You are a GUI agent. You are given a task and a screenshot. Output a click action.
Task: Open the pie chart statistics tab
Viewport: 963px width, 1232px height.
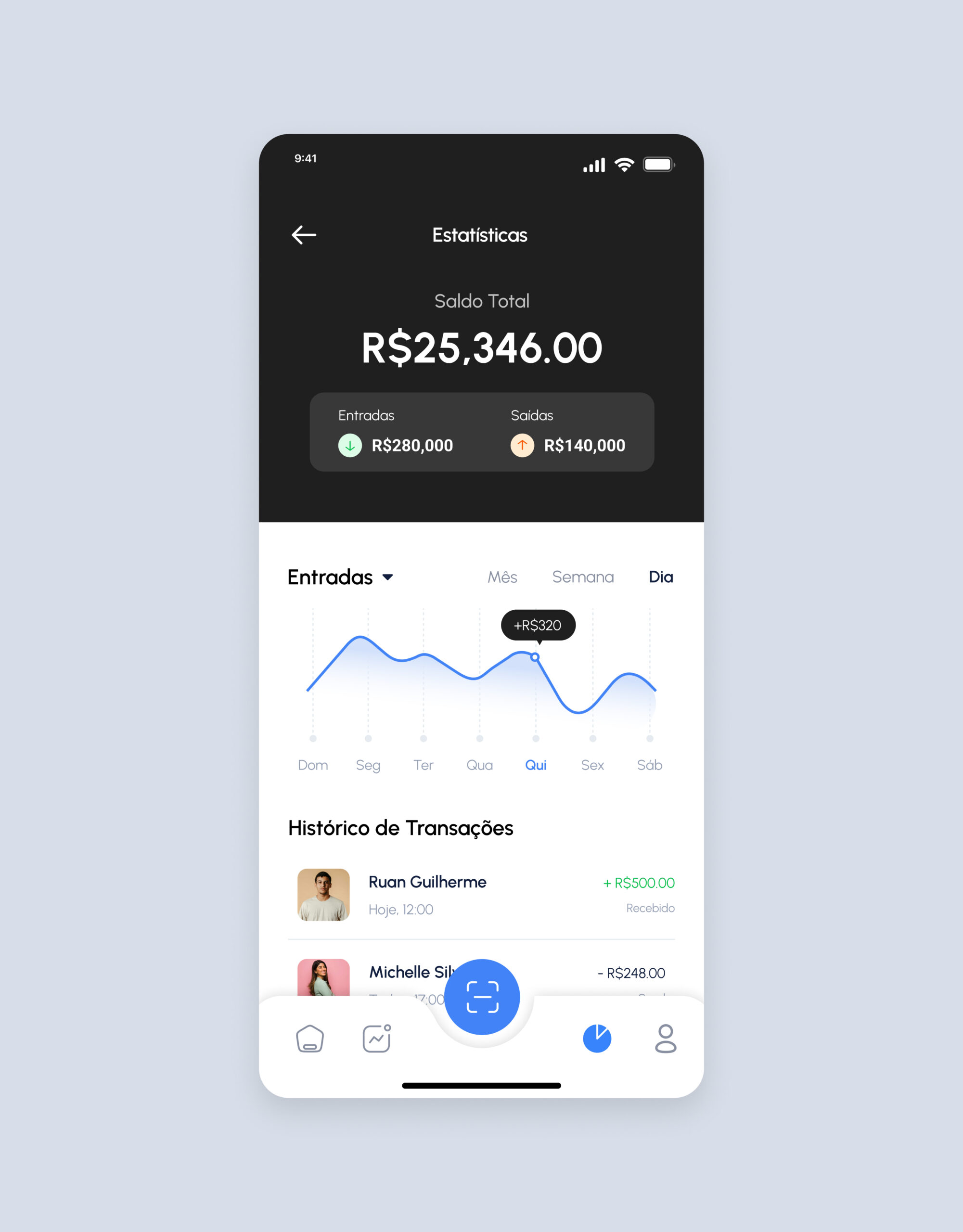coord(597,1039)
